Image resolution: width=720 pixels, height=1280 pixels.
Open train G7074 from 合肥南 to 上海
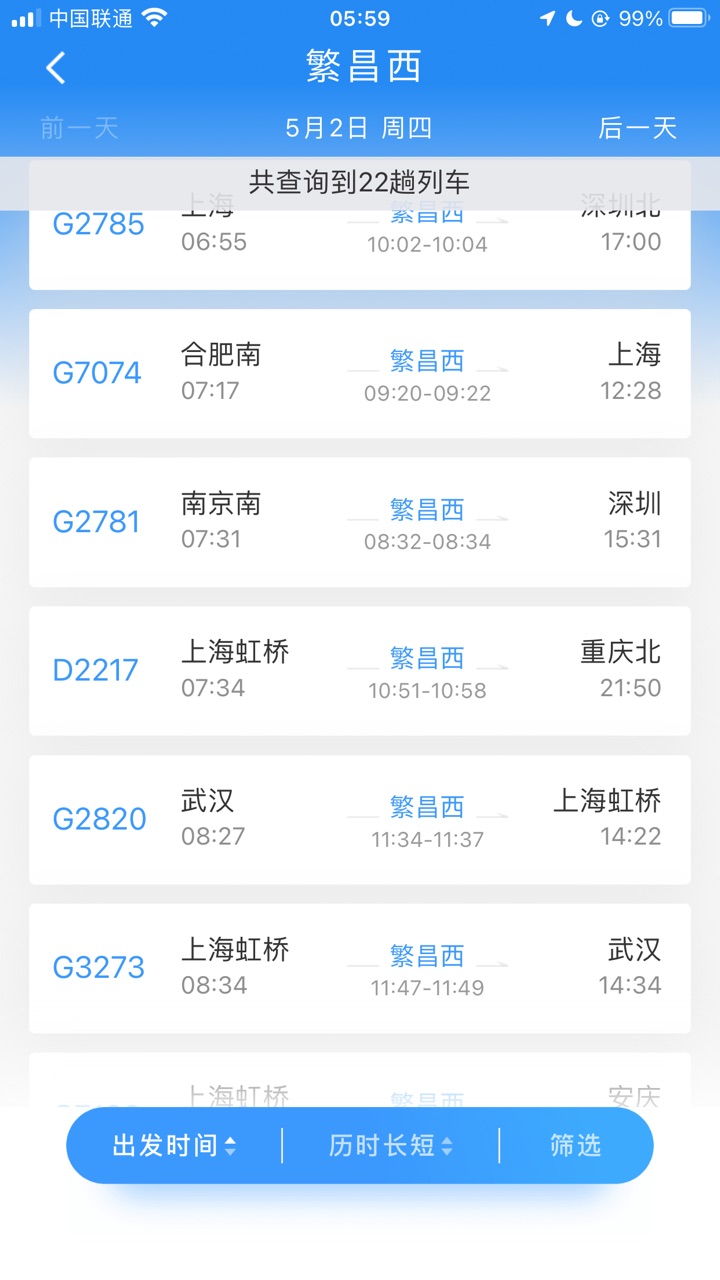(360, 373)
